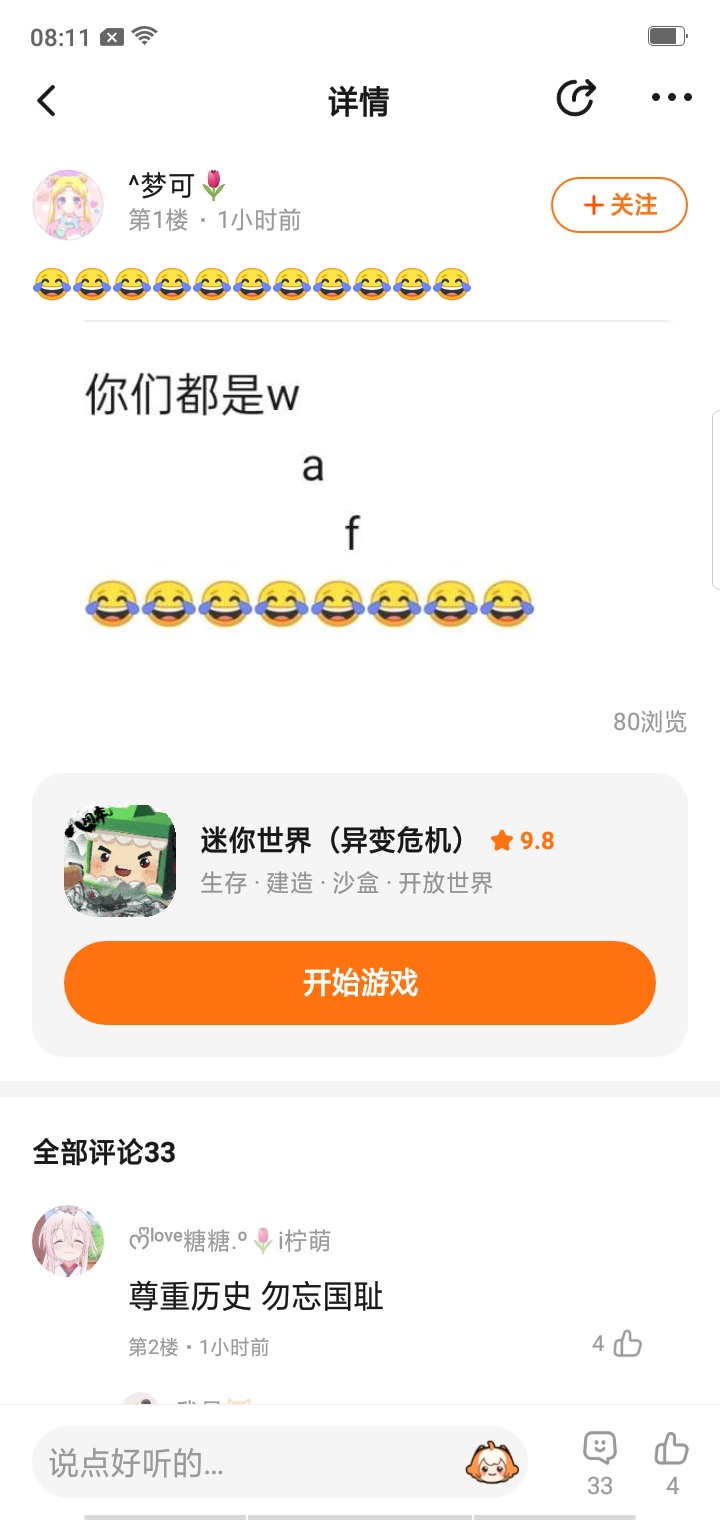Open ^梦可's profile avatar

68,205
